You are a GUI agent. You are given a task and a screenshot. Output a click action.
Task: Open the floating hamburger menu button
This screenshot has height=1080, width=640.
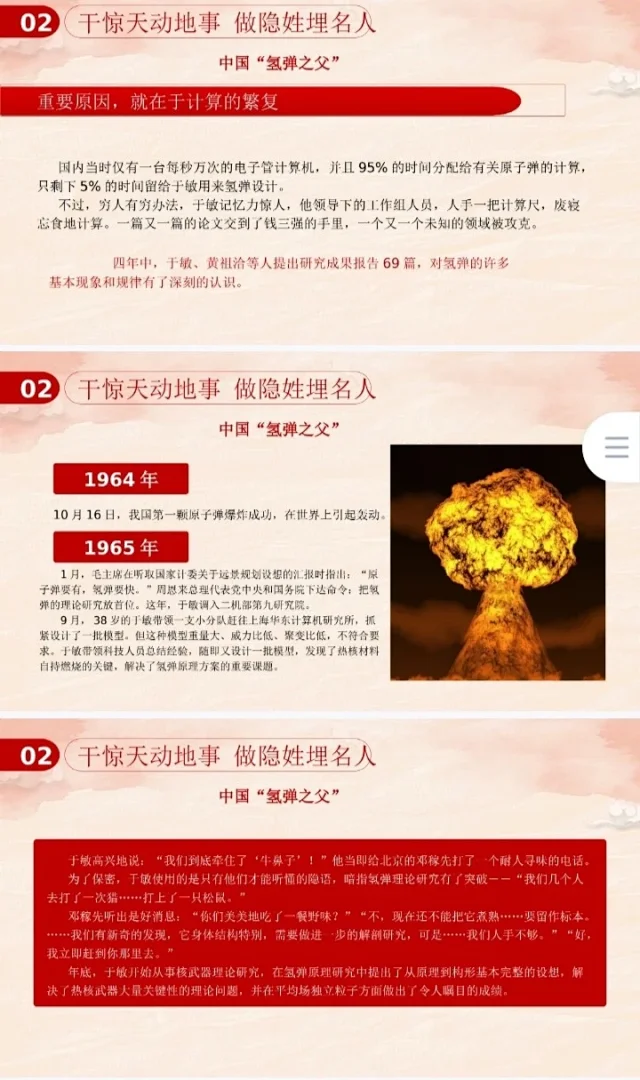pyautogui.click(x=616, y=447)
